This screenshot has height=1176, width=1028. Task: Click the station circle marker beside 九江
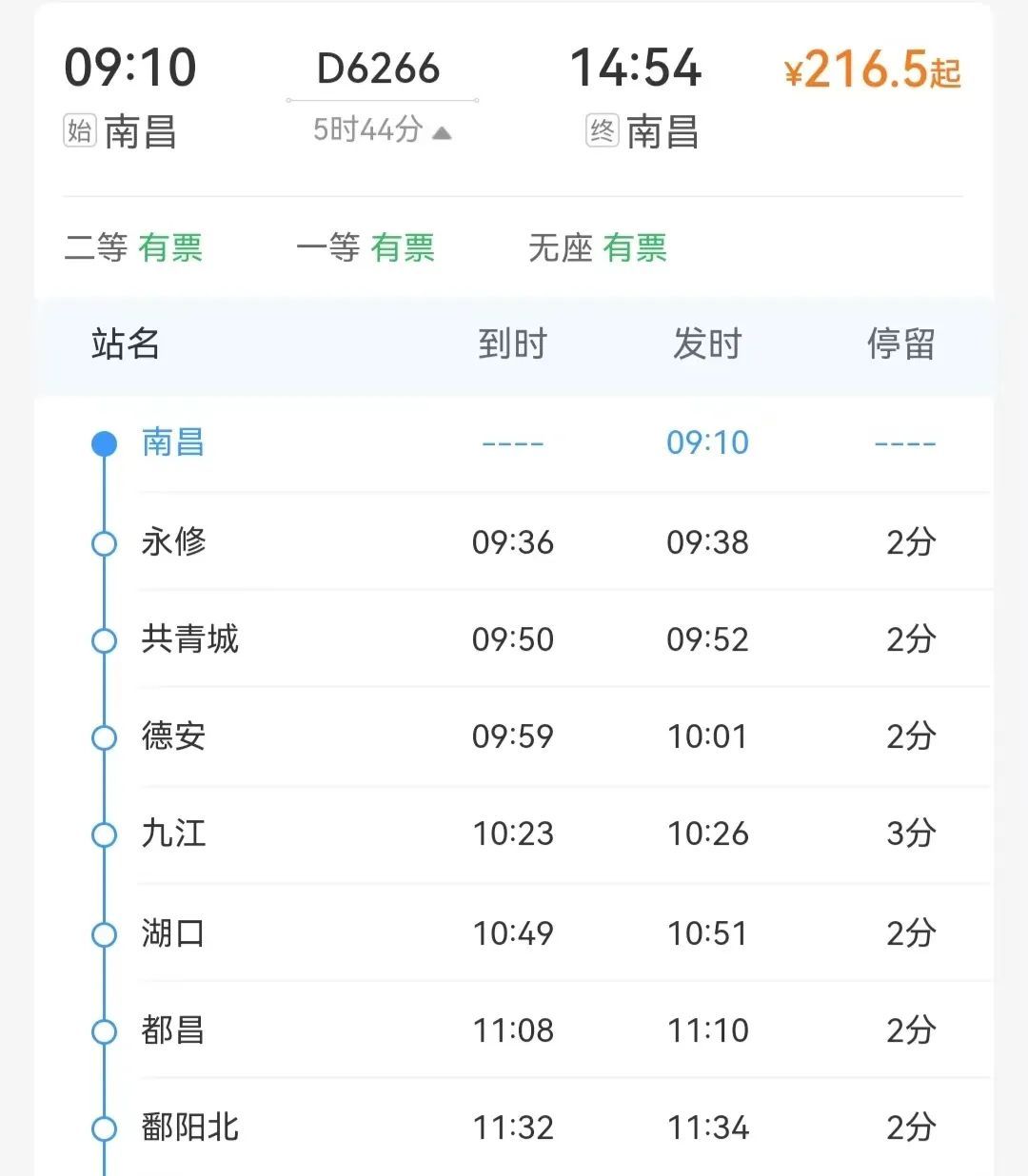click(x=103, y=834)
